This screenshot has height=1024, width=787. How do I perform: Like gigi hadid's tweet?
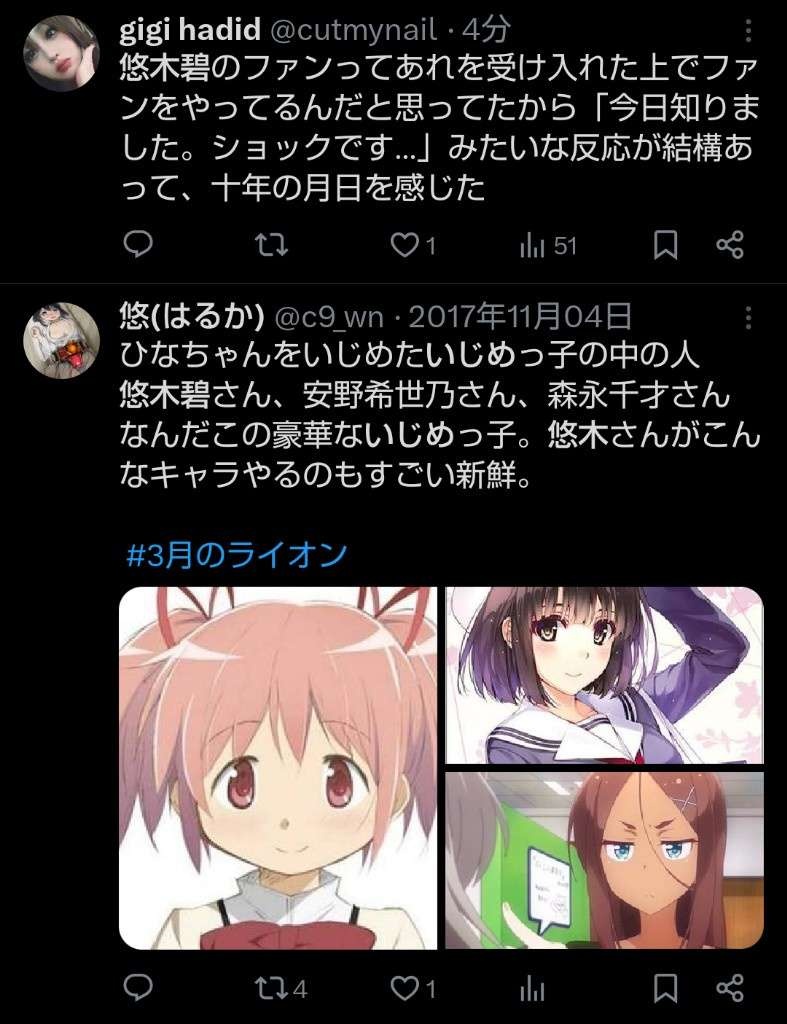[404, 245]
